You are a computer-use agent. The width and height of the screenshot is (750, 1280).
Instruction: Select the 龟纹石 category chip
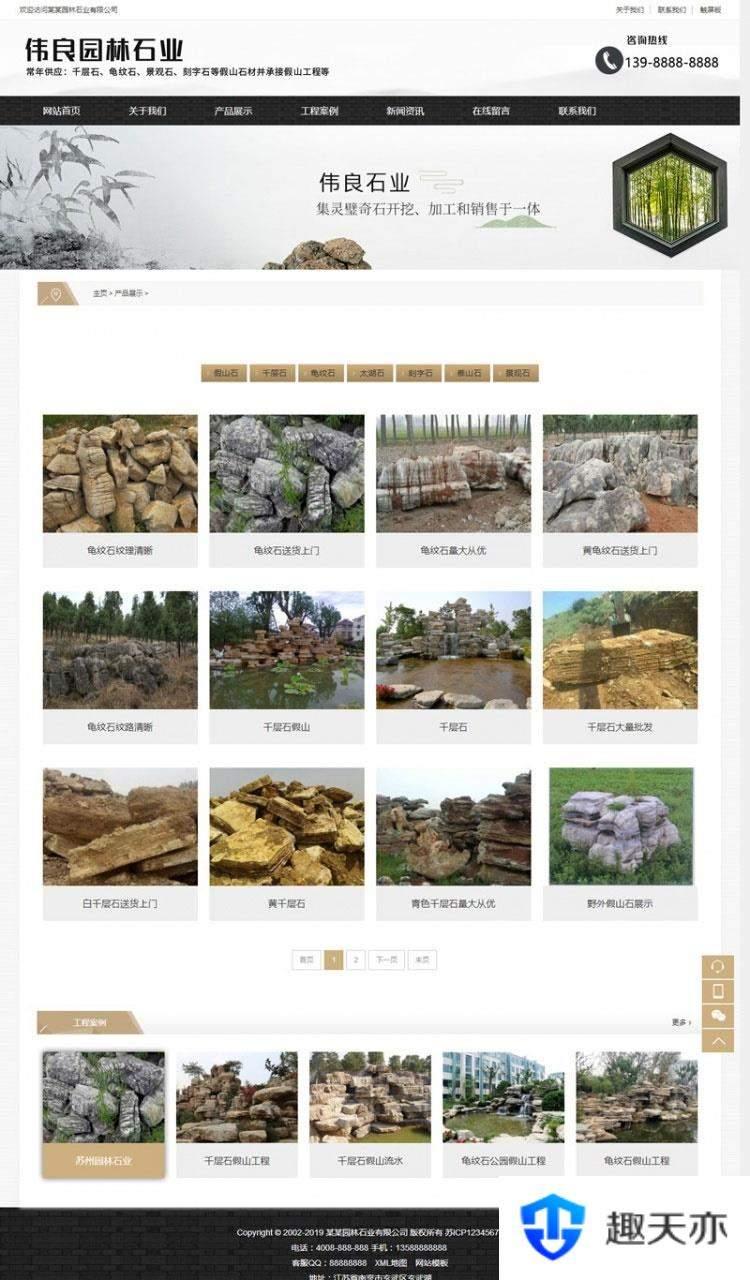click(322, 373)
